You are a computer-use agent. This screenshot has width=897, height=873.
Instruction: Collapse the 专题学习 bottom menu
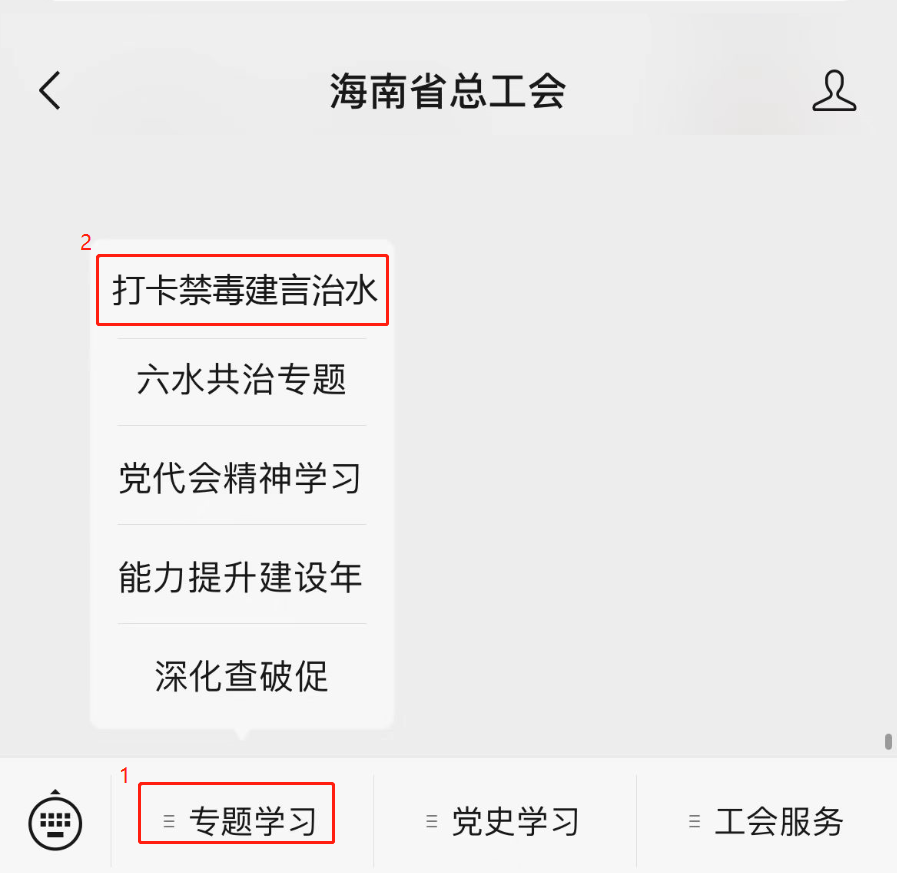tap(240, 822)
